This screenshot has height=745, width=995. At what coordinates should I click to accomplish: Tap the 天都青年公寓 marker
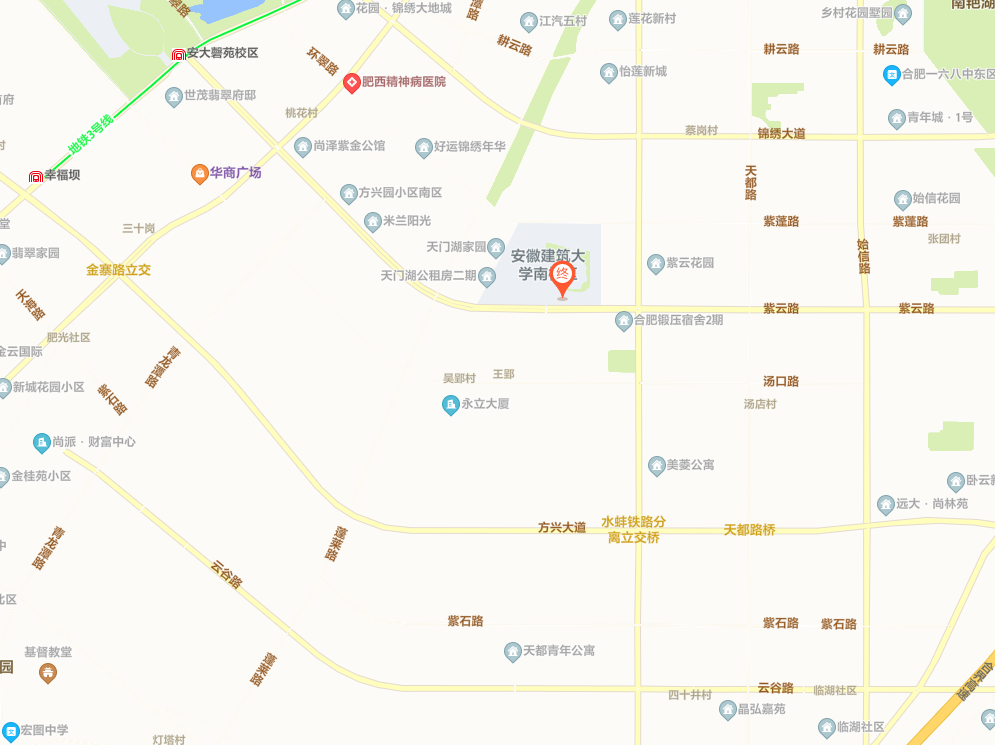(x=512, y=651)
